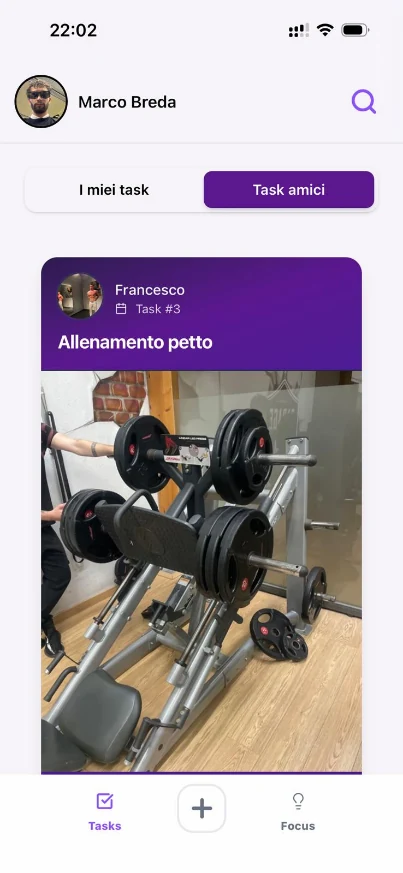Viewport: 403px width, 873px height.
Task: Open the search magnifier icon
Action: [363, 102]
